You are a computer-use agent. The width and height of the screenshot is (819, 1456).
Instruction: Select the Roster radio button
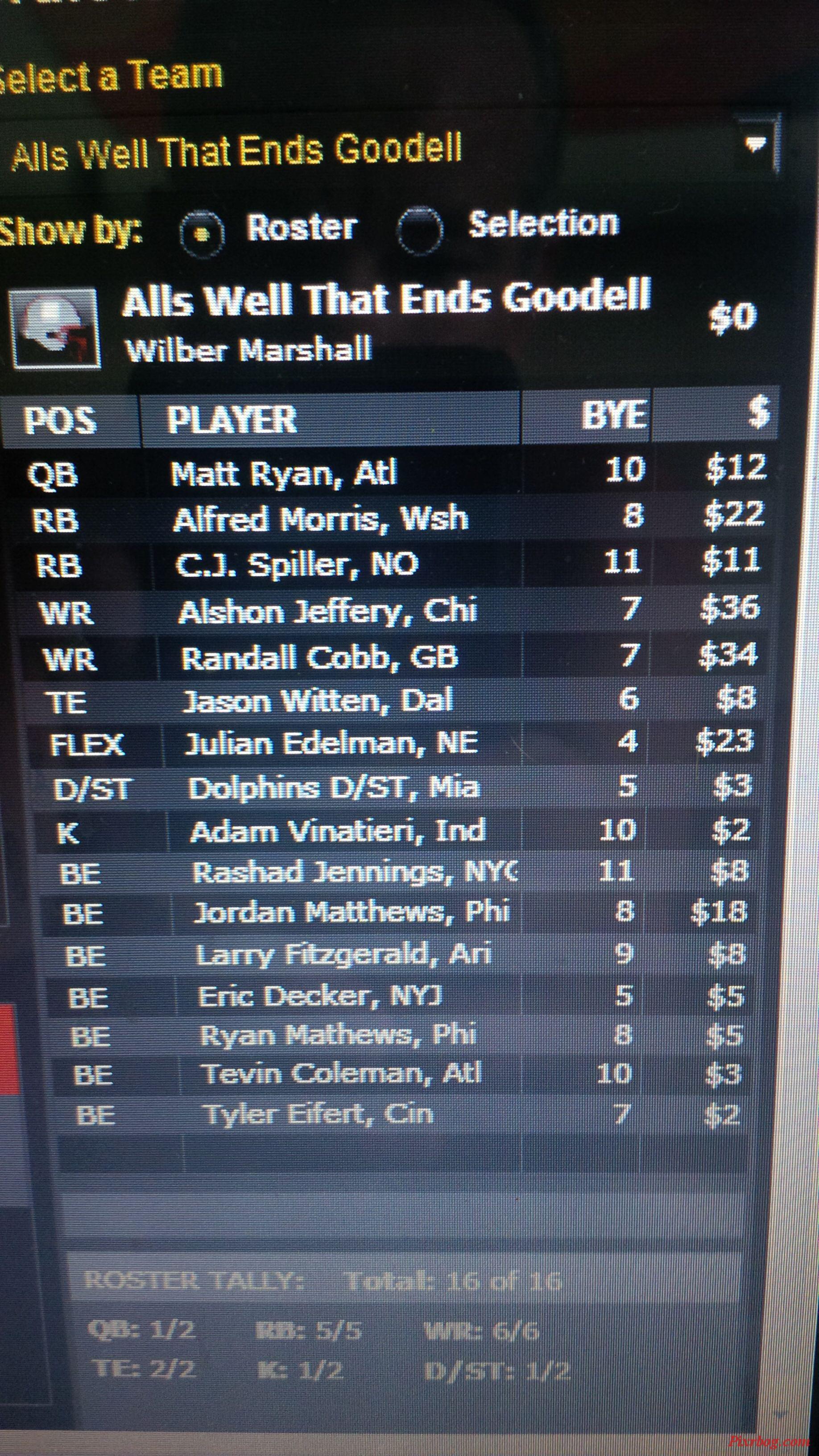(202, 232)
